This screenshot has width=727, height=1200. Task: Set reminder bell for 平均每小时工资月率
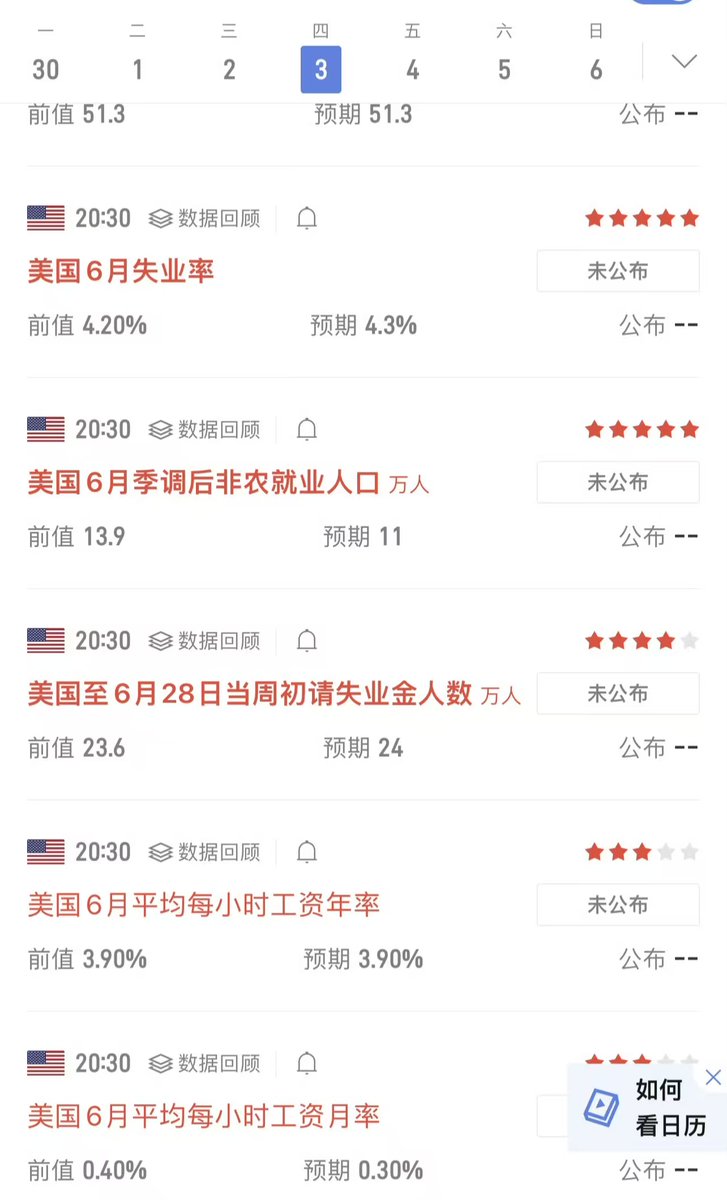click(x=307, y=1063)
